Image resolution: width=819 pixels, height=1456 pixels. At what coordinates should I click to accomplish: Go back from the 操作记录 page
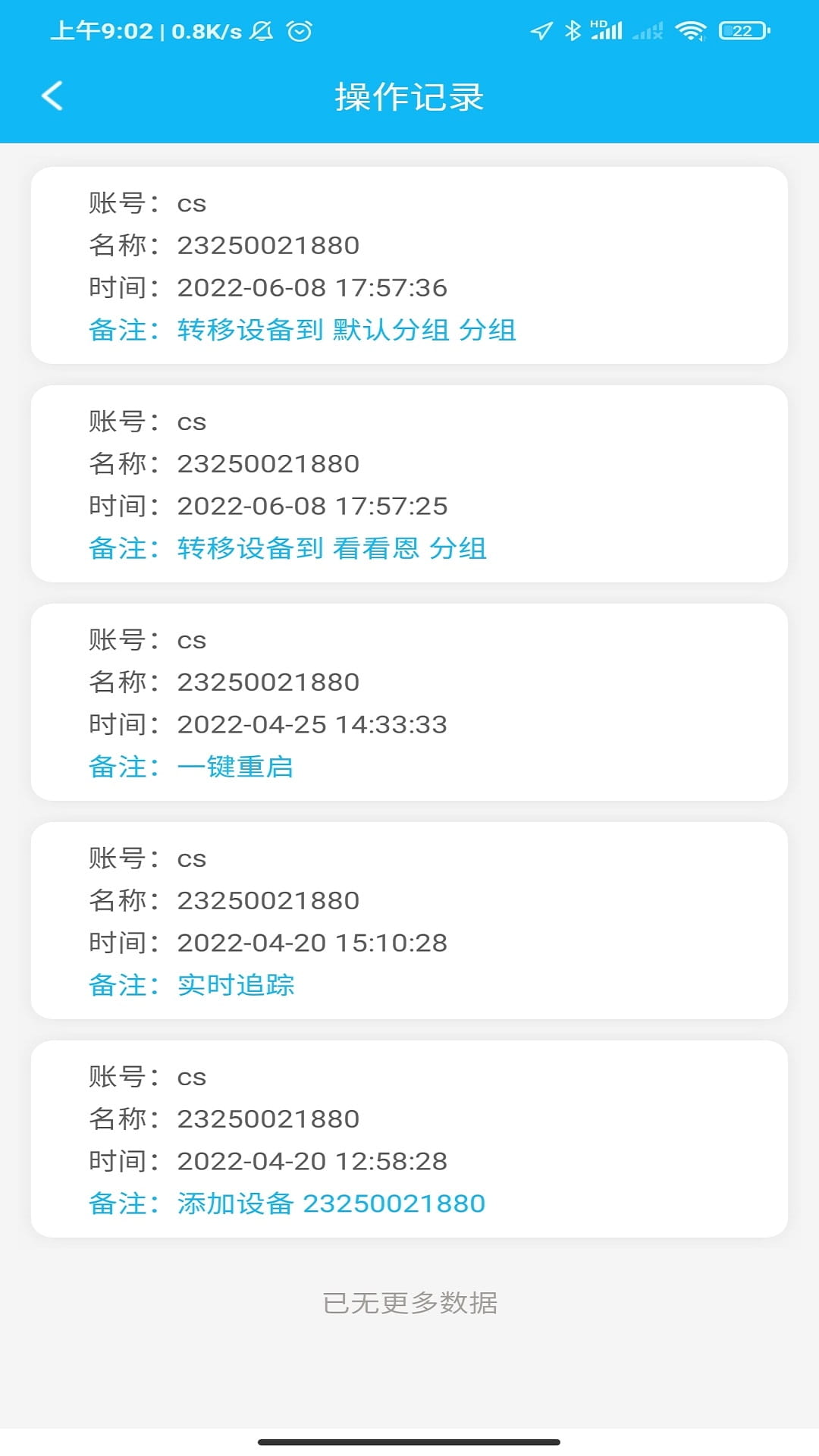click(x=52, y=96)
